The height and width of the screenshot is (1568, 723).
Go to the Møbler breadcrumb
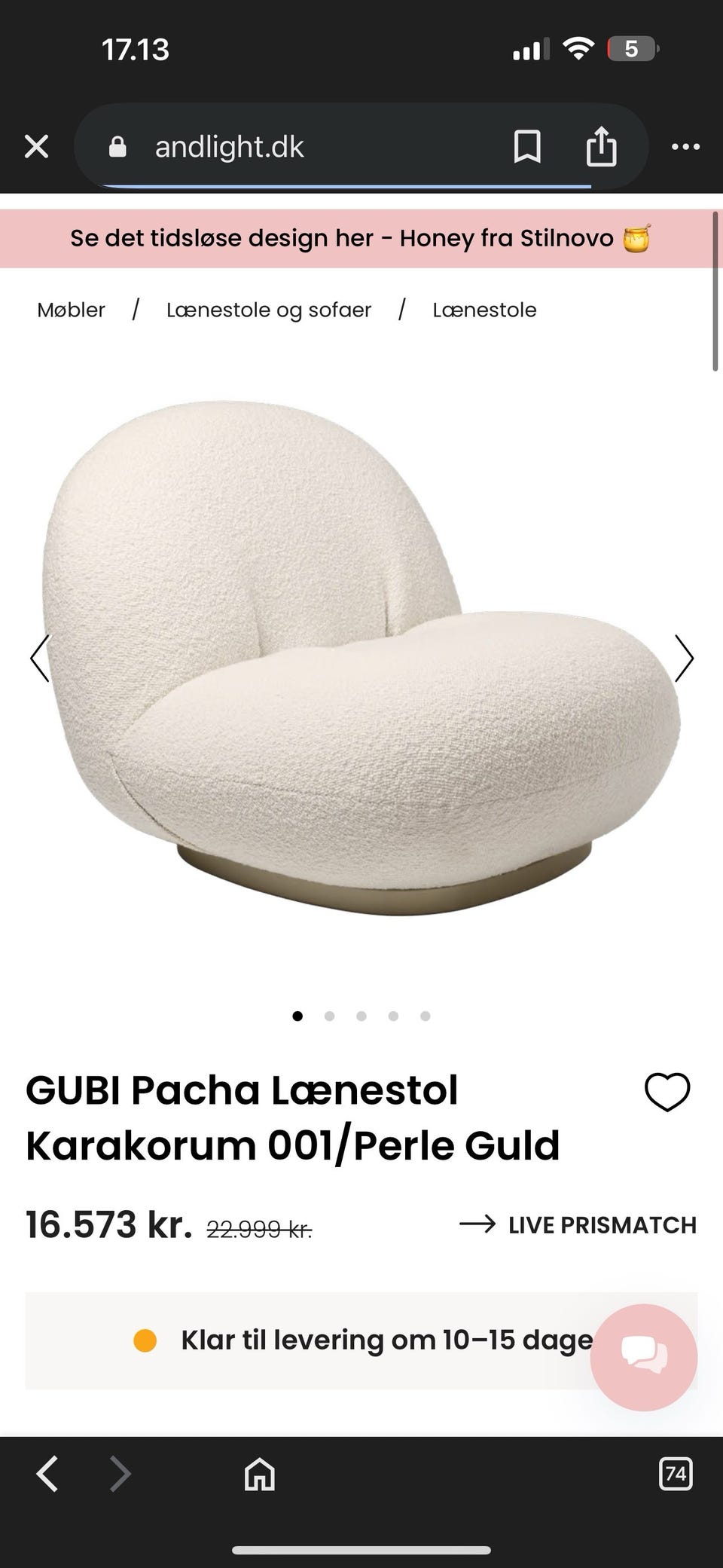pos(71,310)
